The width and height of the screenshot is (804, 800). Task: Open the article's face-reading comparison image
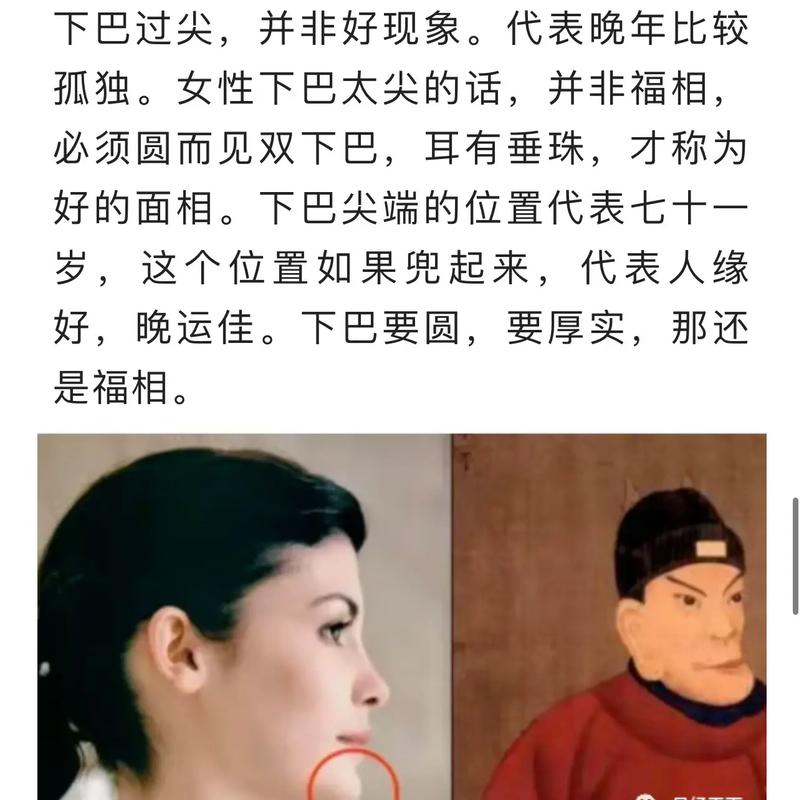401,616
